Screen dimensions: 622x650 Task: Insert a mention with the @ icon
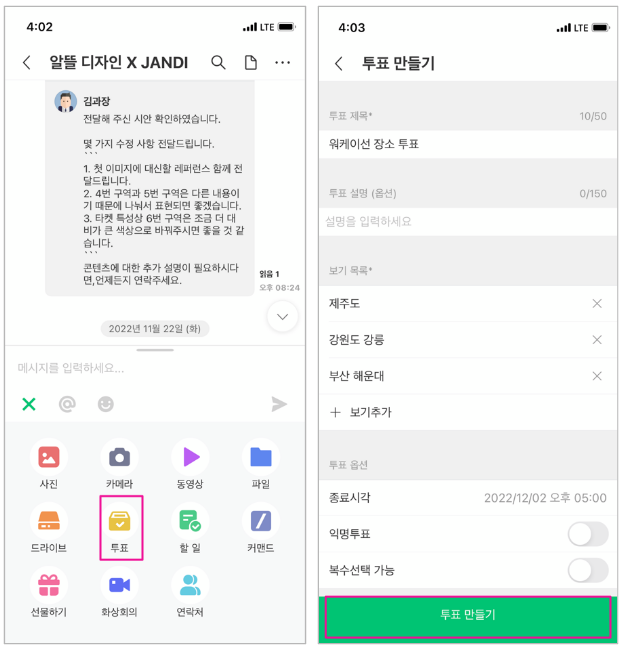point(67,404)
